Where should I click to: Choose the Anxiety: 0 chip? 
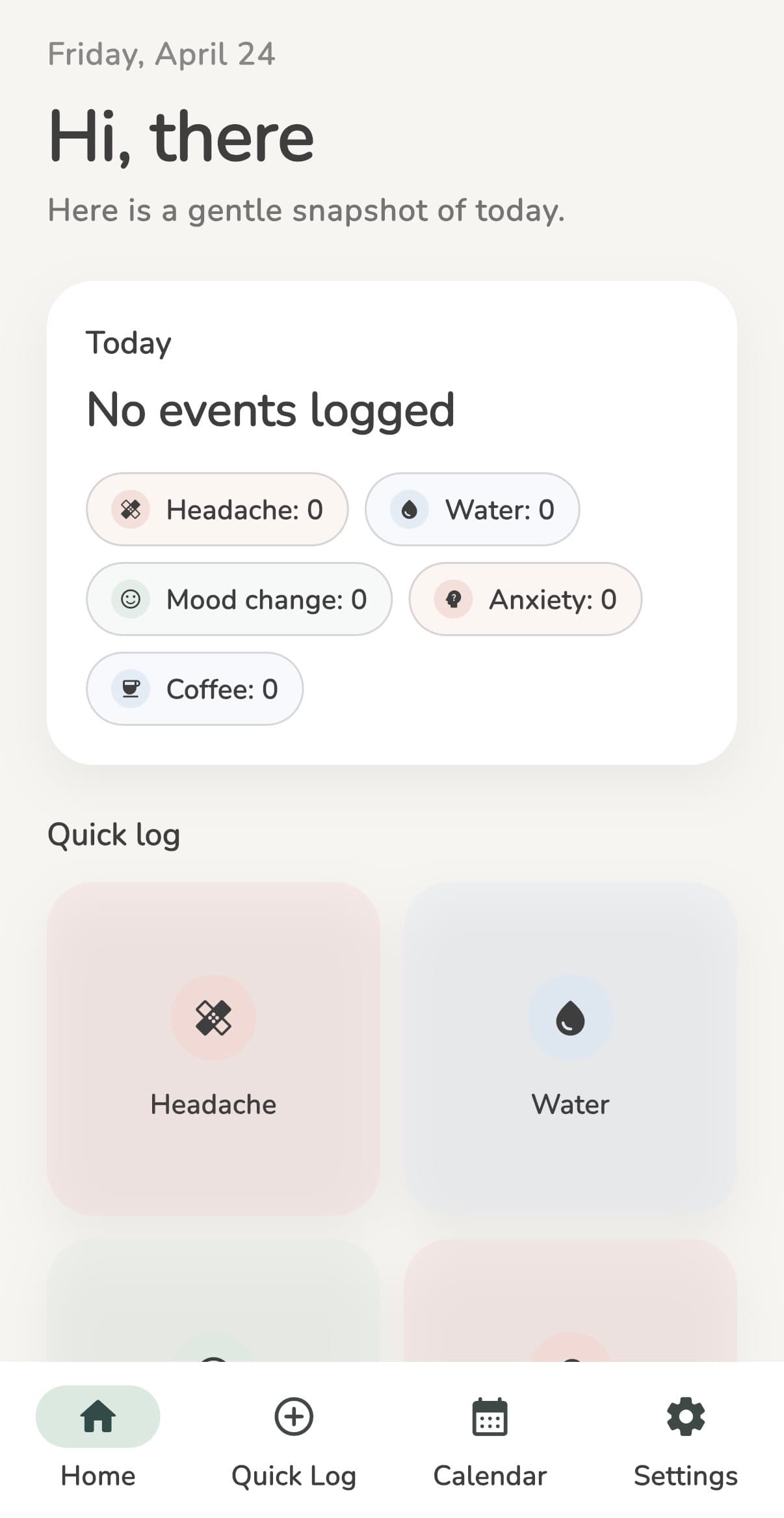tap(525, 599)
